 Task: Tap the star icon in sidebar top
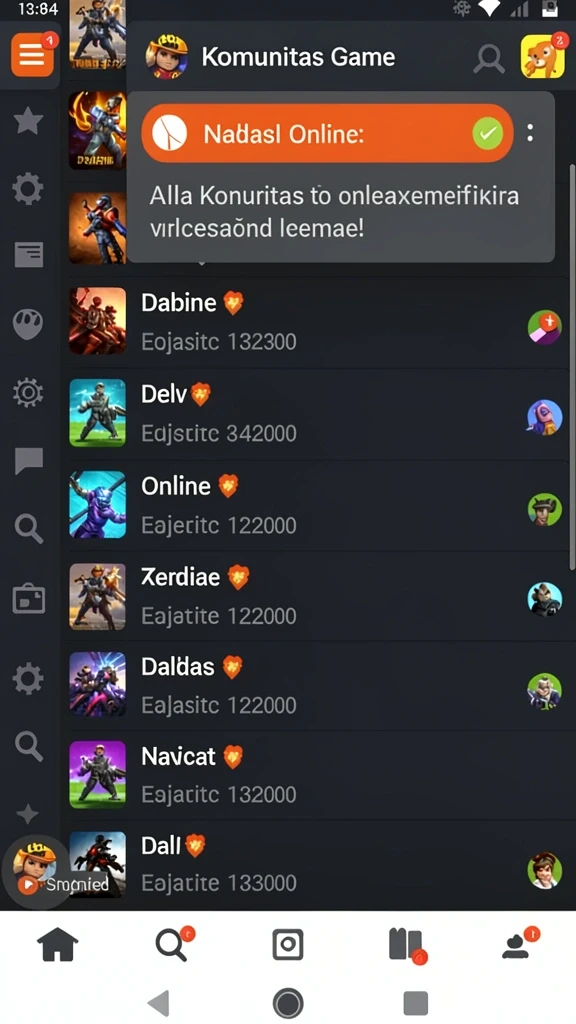(x=29, y=121)
